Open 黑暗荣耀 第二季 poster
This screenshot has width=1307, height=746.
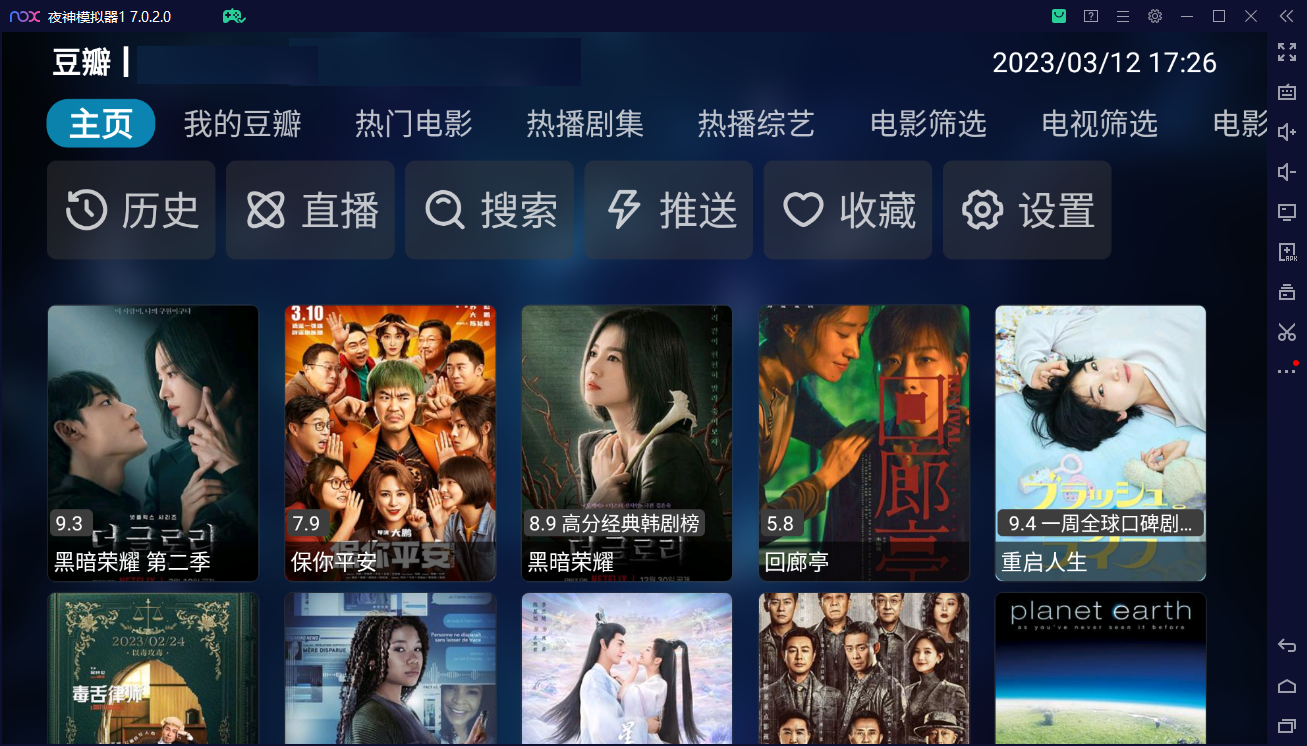pos(153,440)
